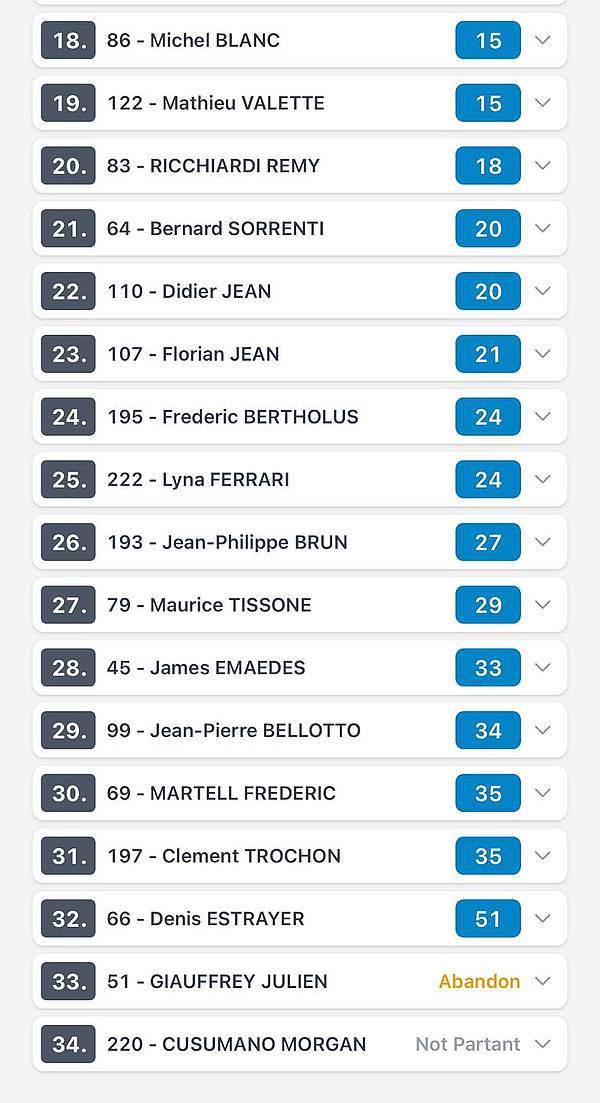Show details for Didier JEAN
This screenshot has height=1103, width=600.
[542, 291]
